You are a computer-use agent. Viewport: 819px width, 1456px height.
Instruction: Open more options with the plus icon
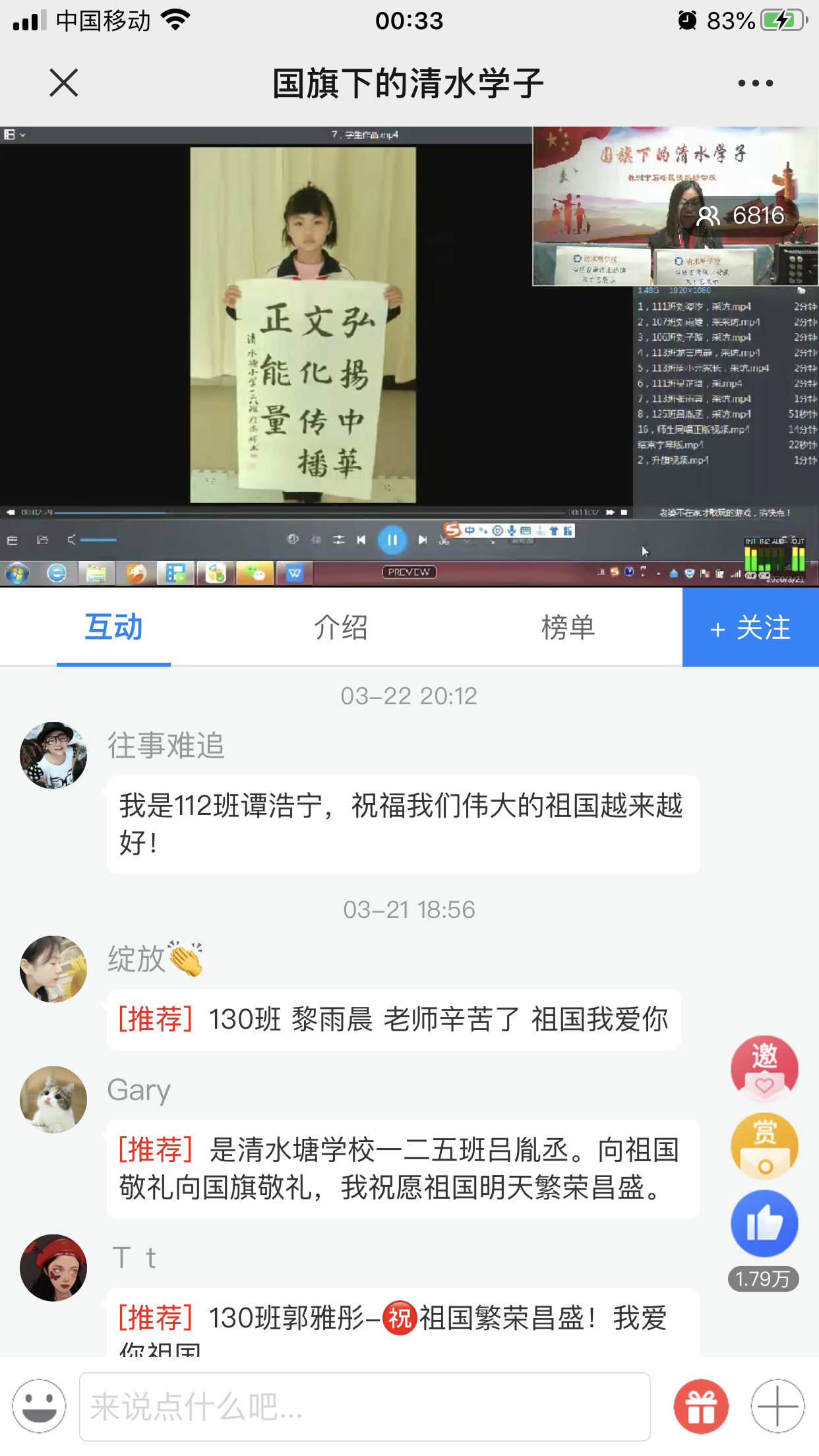[777, 1407]
